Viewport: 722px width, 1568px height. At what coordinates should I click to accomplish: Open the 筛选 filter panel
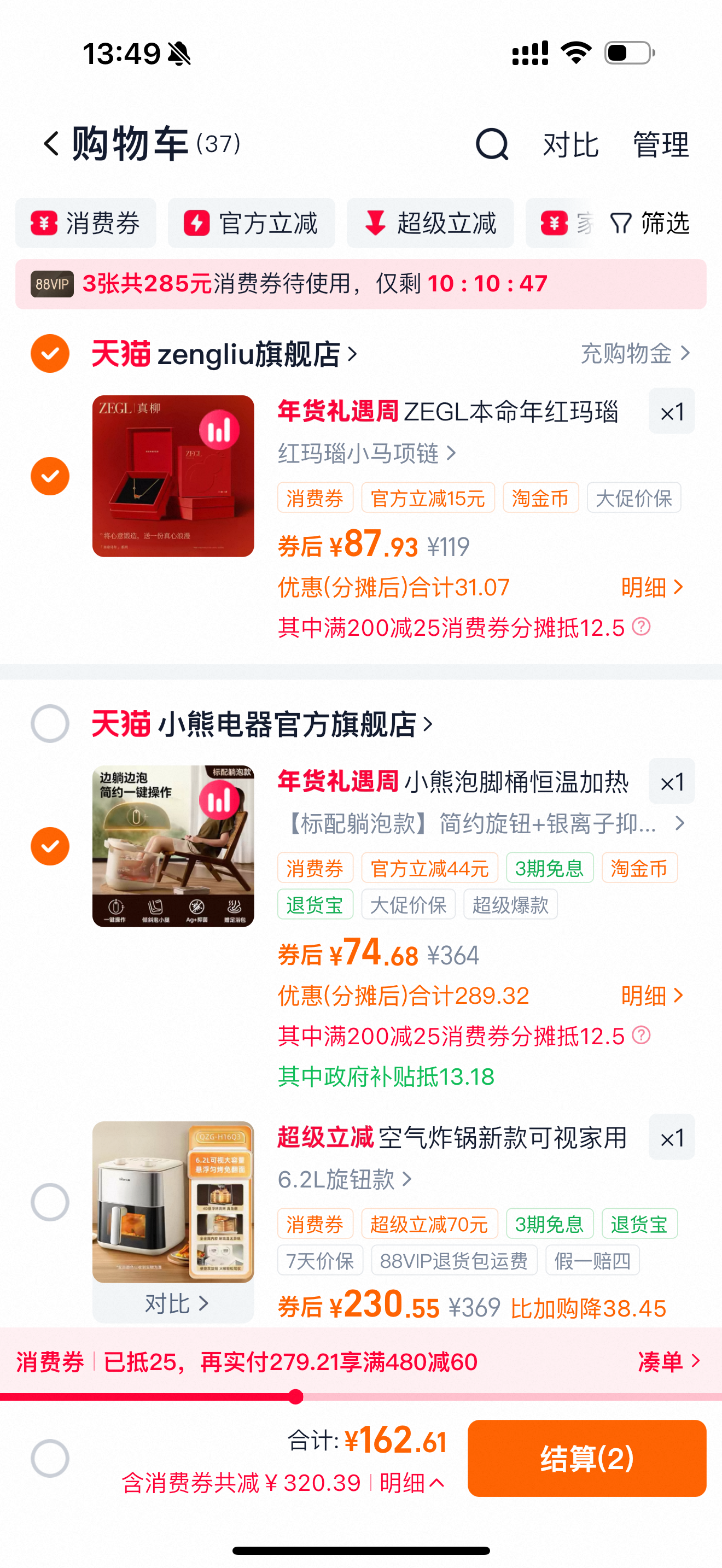click(x=650, y=224)
